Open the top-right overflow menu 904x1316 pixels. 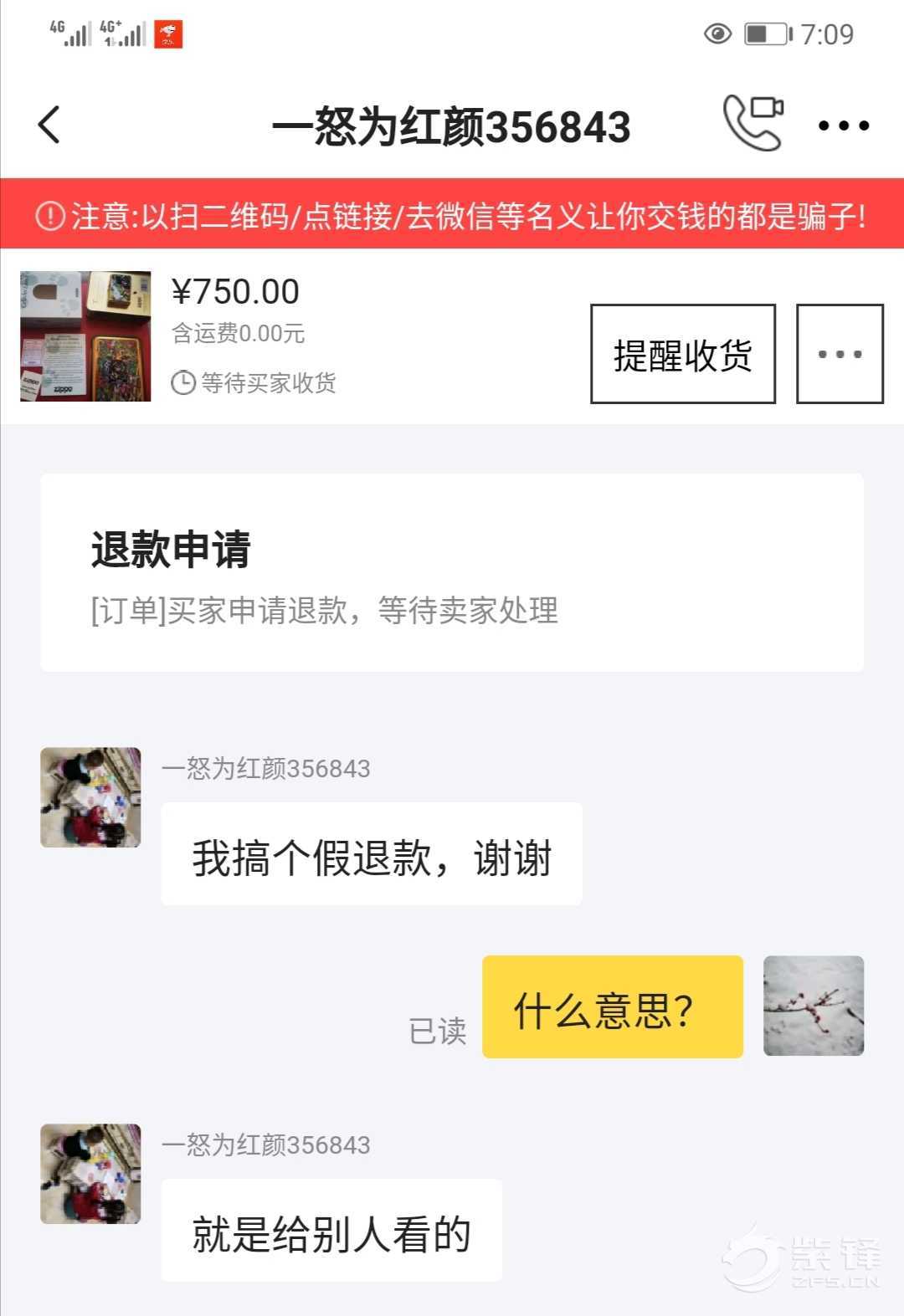pyautogui.click(x=843, y=126)
